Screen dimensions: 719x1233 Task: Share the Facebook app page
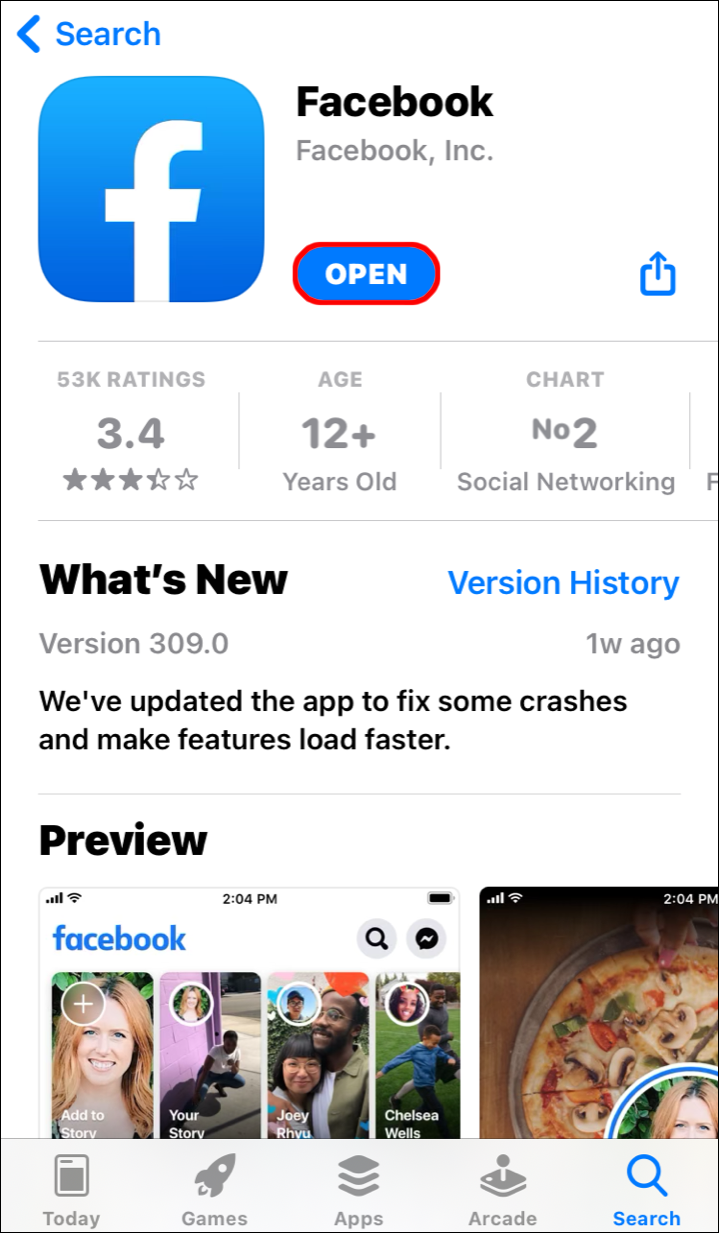pyautogui.click(x=658, y=273)
